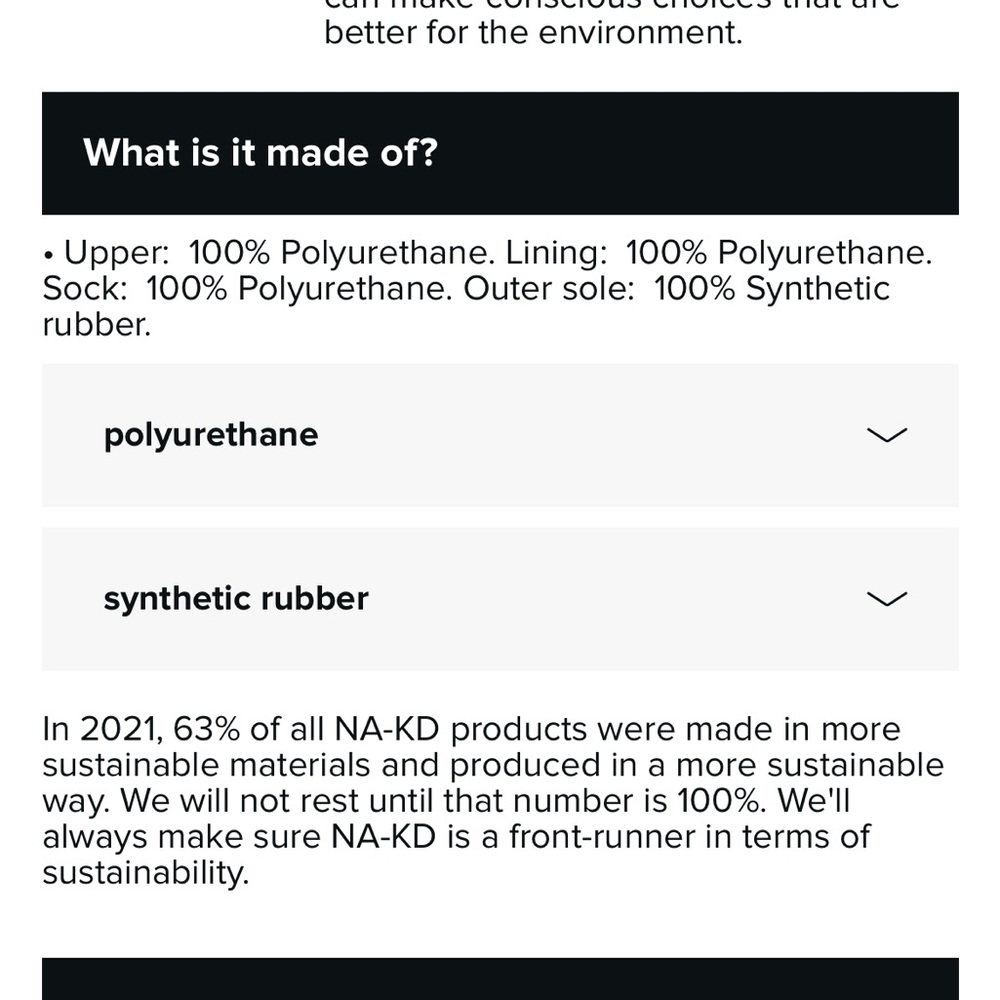Expand the polyurethane material details
This screenshot has width=1000, height=1000.
click(886, 435)
